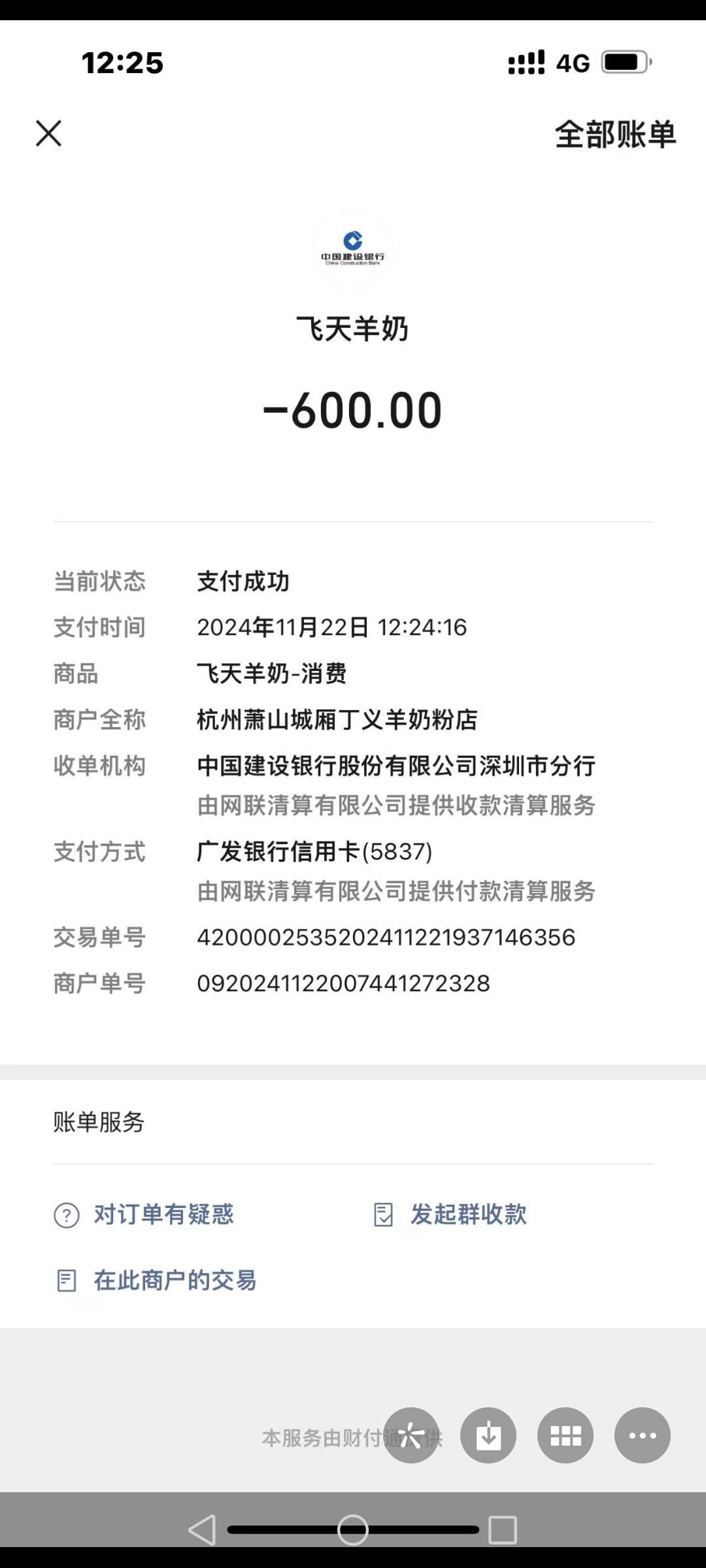Open 全部账单 all bills
The height and width of the screenshot is (1568, 706).
614,135
